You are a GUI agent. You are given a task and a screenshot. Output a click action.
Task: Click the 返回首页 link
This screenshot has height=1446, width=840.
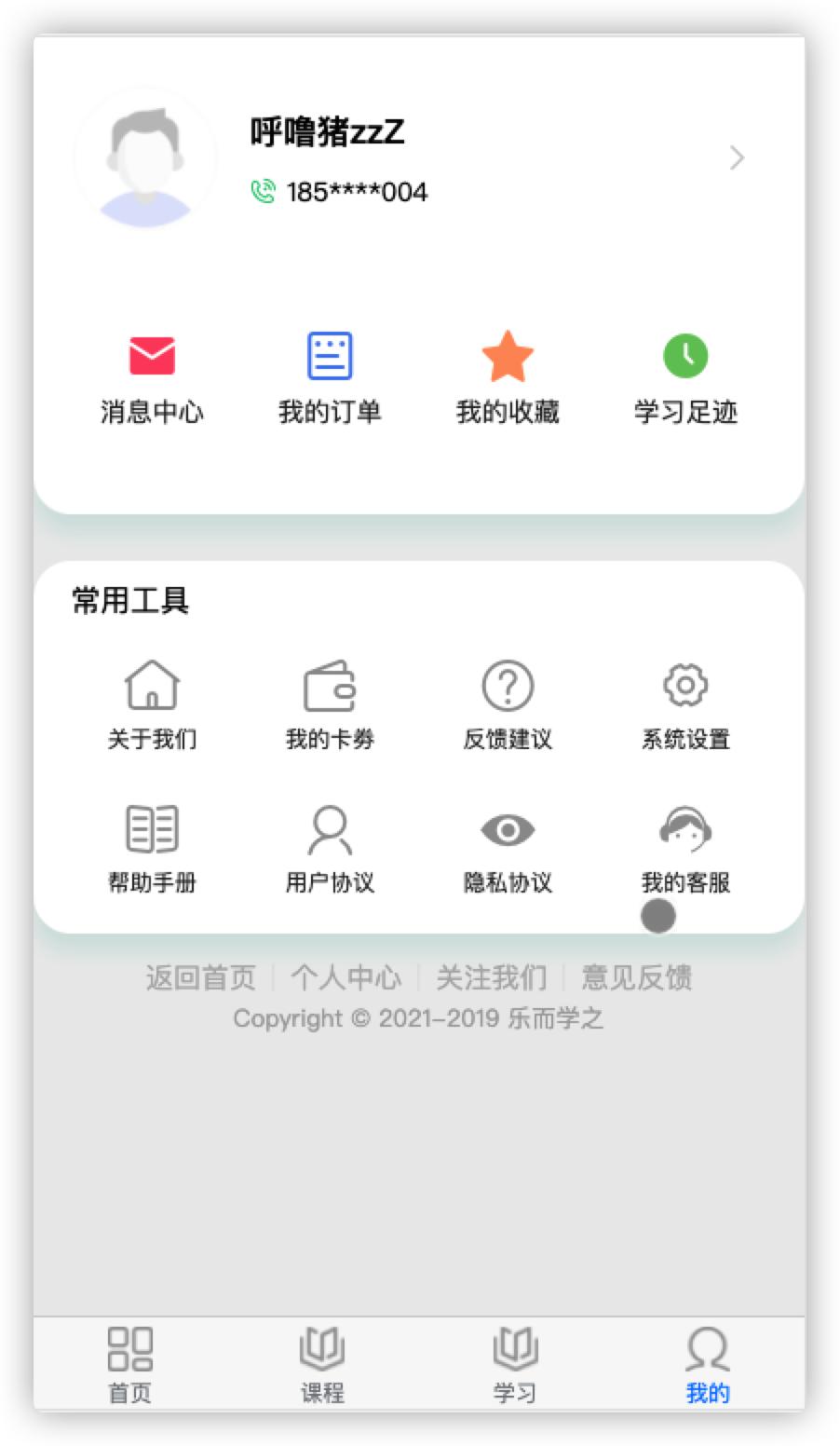click(x=201, y=977)
